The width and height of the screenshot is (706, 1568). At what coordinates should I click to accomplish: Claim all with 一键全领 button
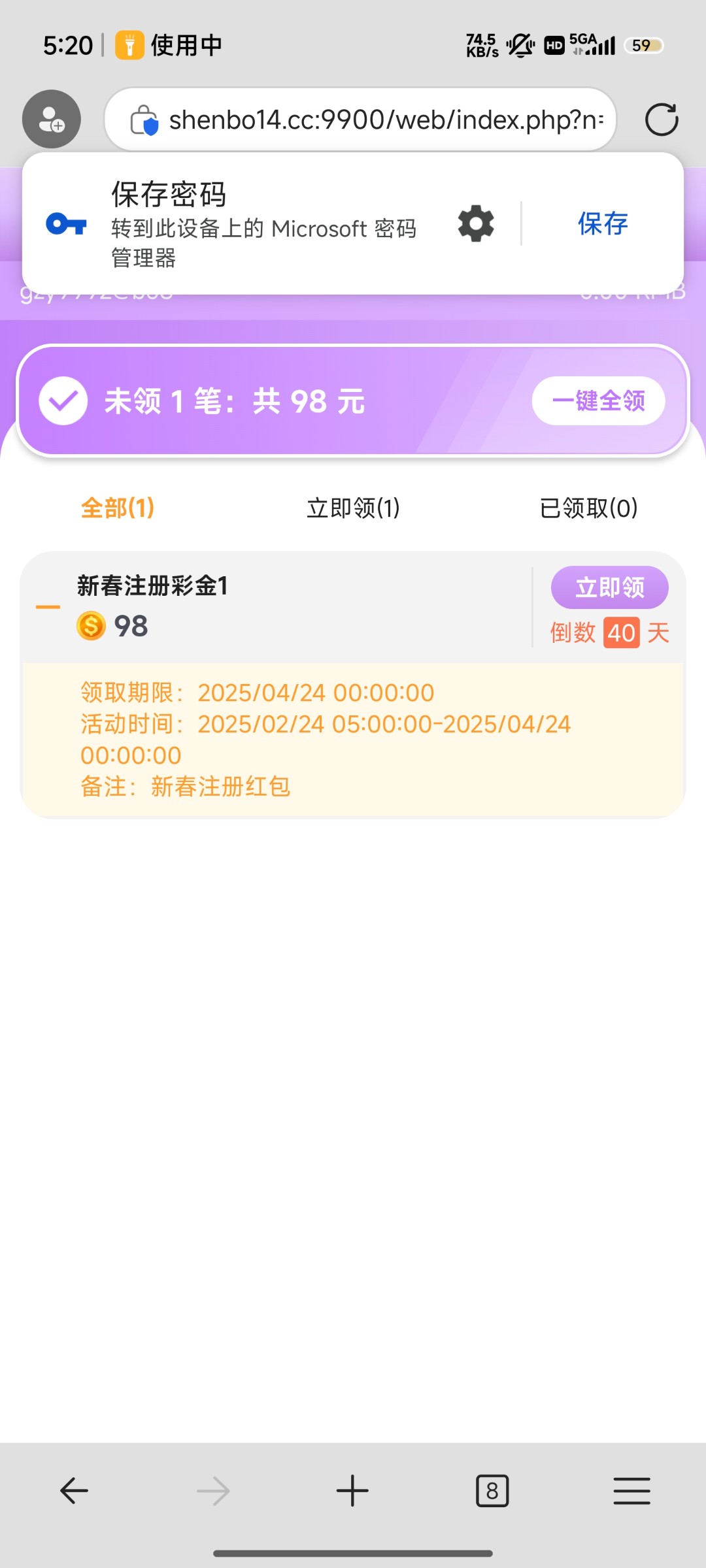(x=598, y=400)
